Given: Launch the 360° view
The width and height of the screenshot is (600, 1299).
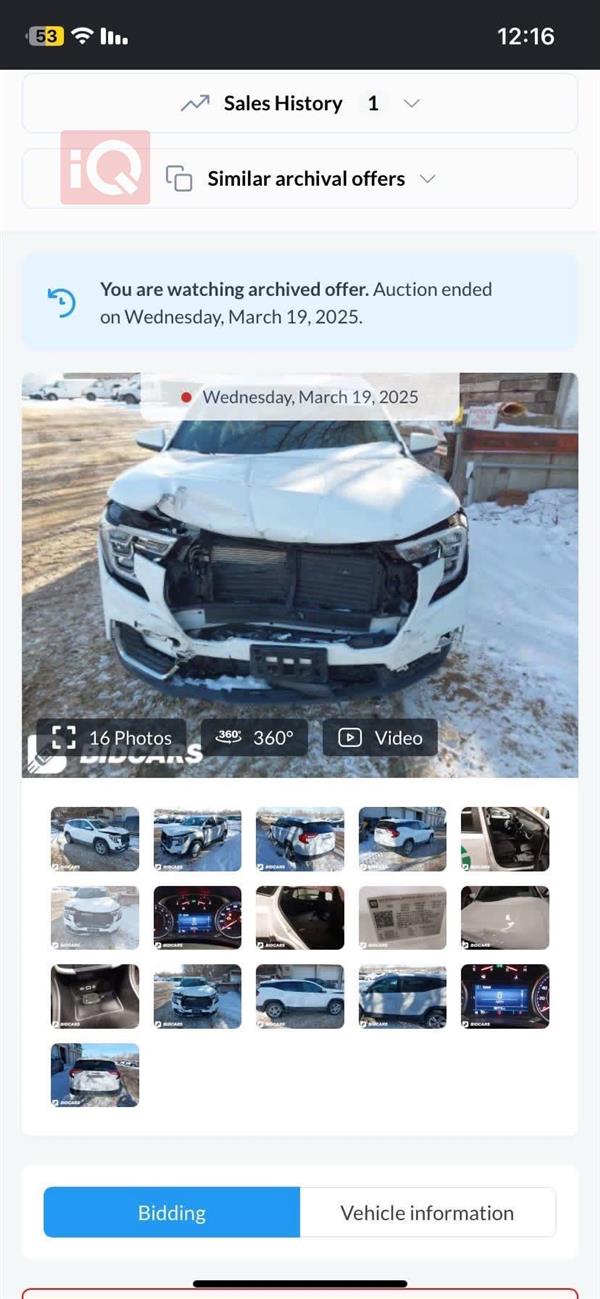Looking at the screenshot, I should [x=254, y=738].
